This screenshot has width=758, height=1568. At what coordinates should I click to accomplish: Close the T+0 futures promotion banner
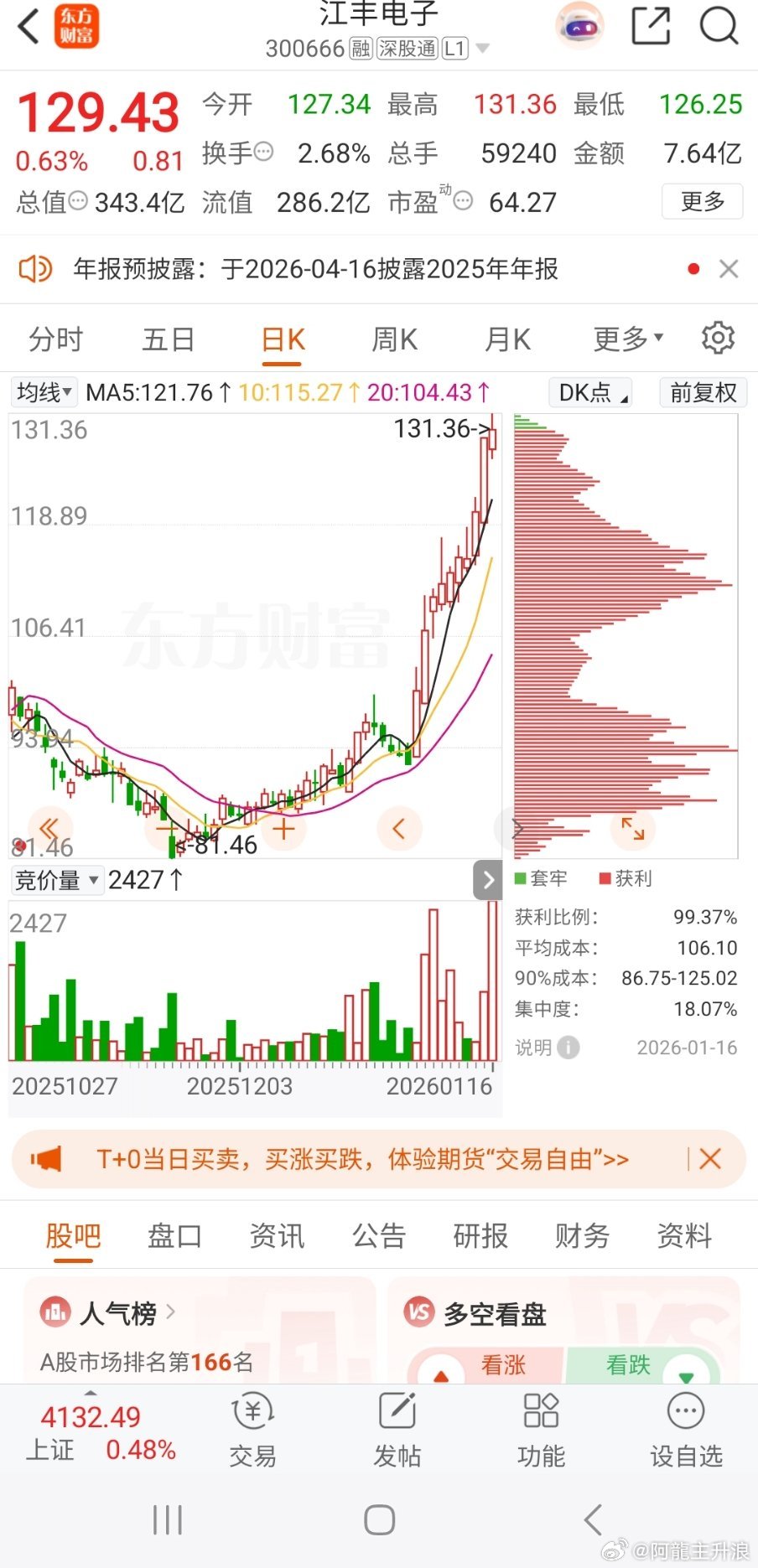coord(710,1159)
